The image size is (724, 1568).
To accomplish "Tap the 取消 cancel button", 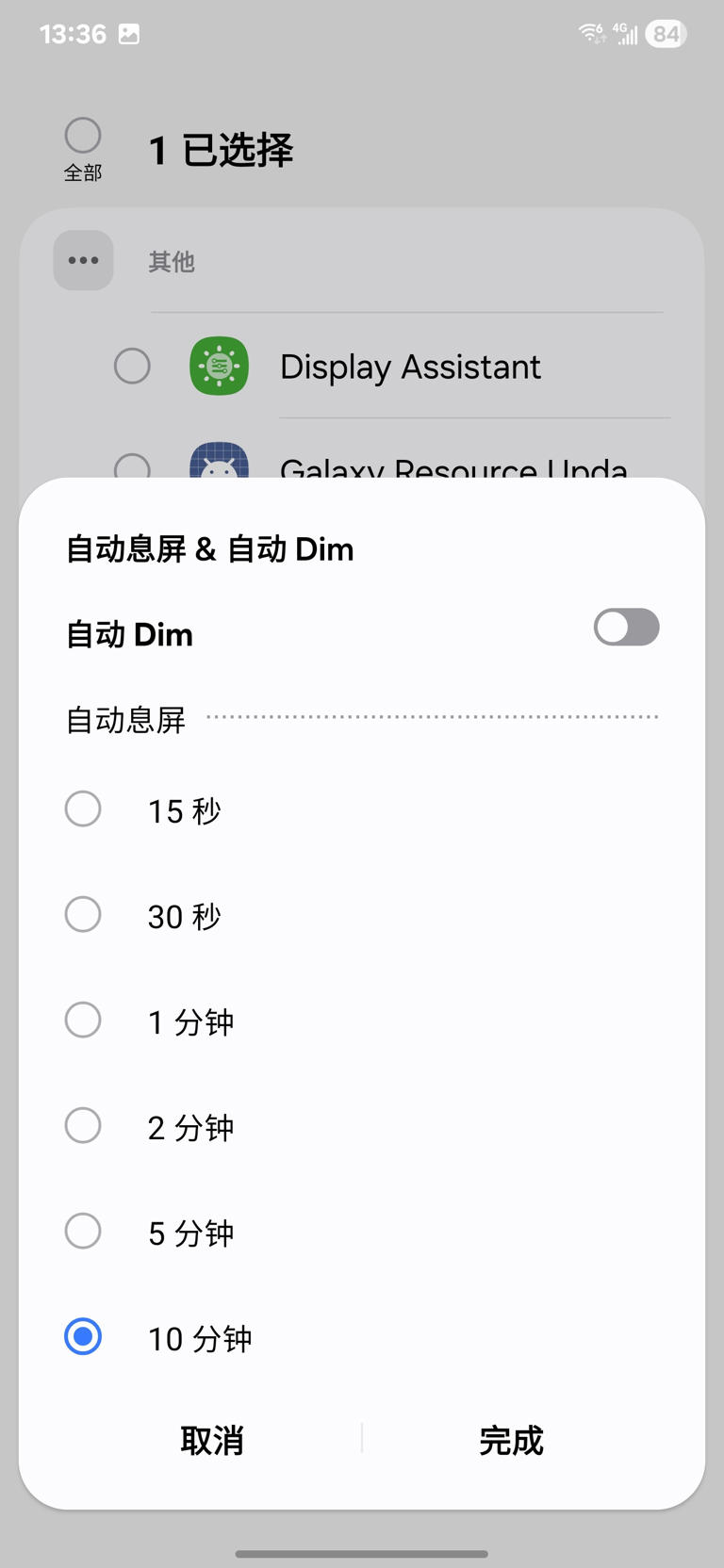I will (211, 1440).
